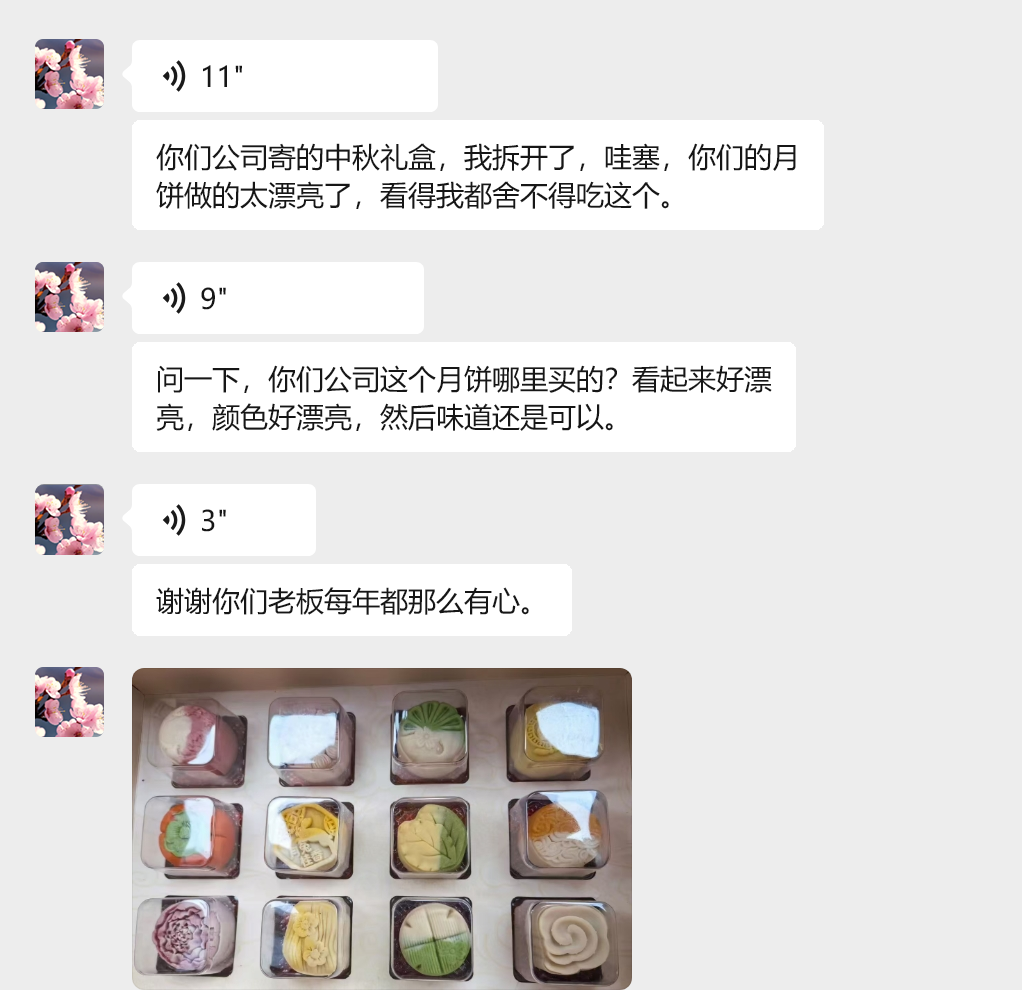The image size is (1022, 990).
Task: Play the 9-second voice message
Action: pos(277,298)
